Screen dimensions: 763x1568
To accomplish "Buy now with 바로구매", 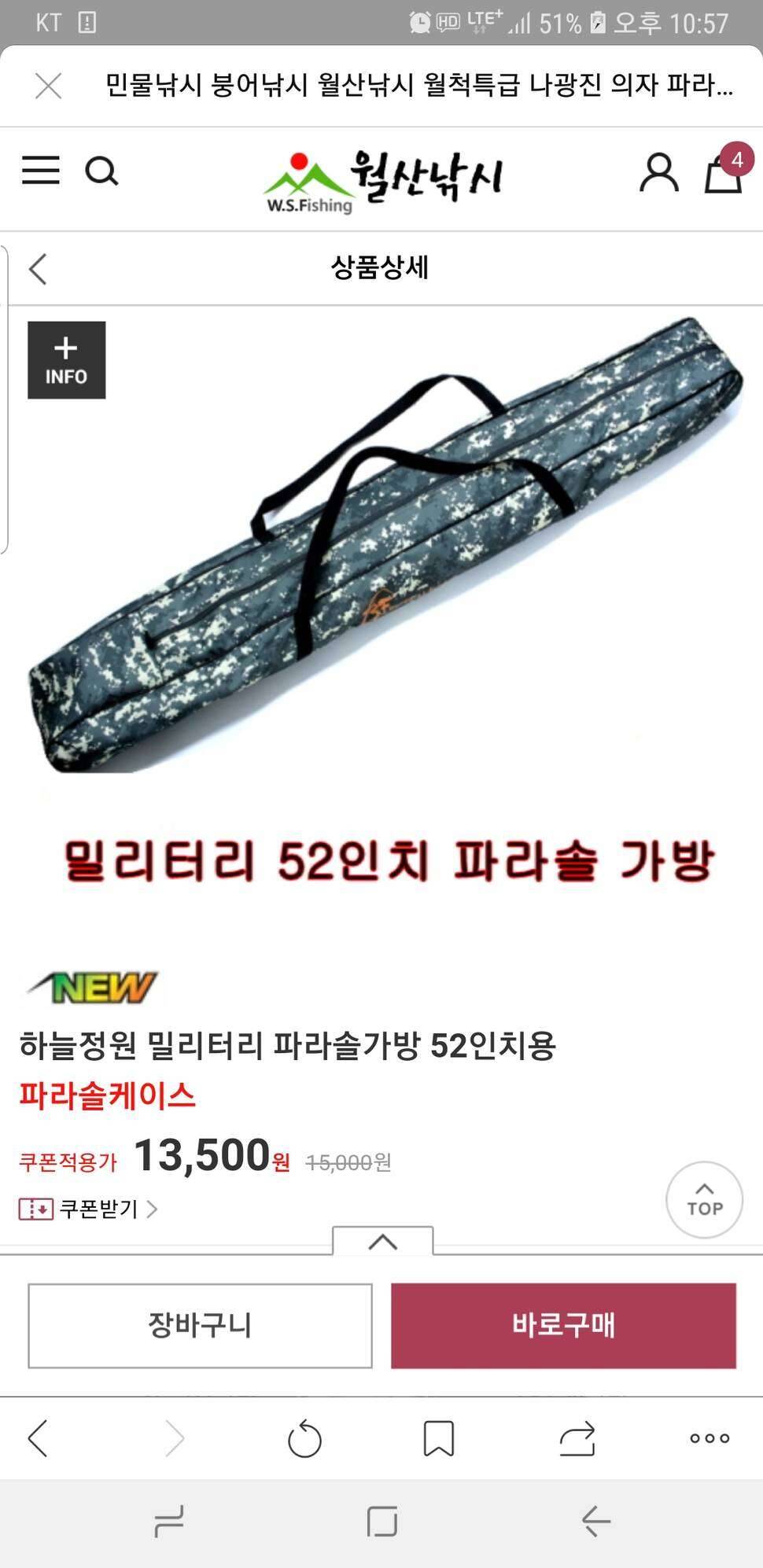I will point(563,1326).
